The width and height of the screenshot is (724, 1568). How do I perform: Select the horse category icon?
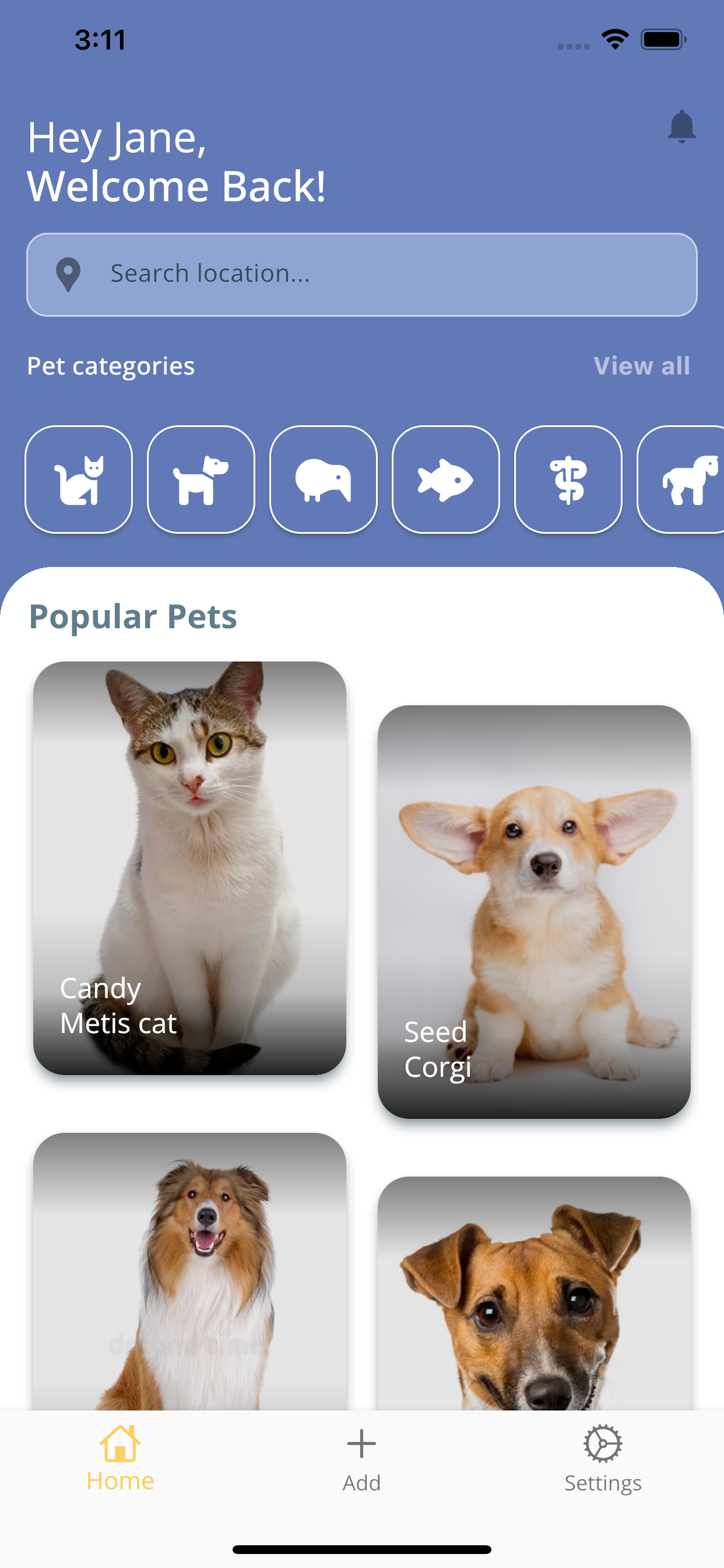pos(691,478)
